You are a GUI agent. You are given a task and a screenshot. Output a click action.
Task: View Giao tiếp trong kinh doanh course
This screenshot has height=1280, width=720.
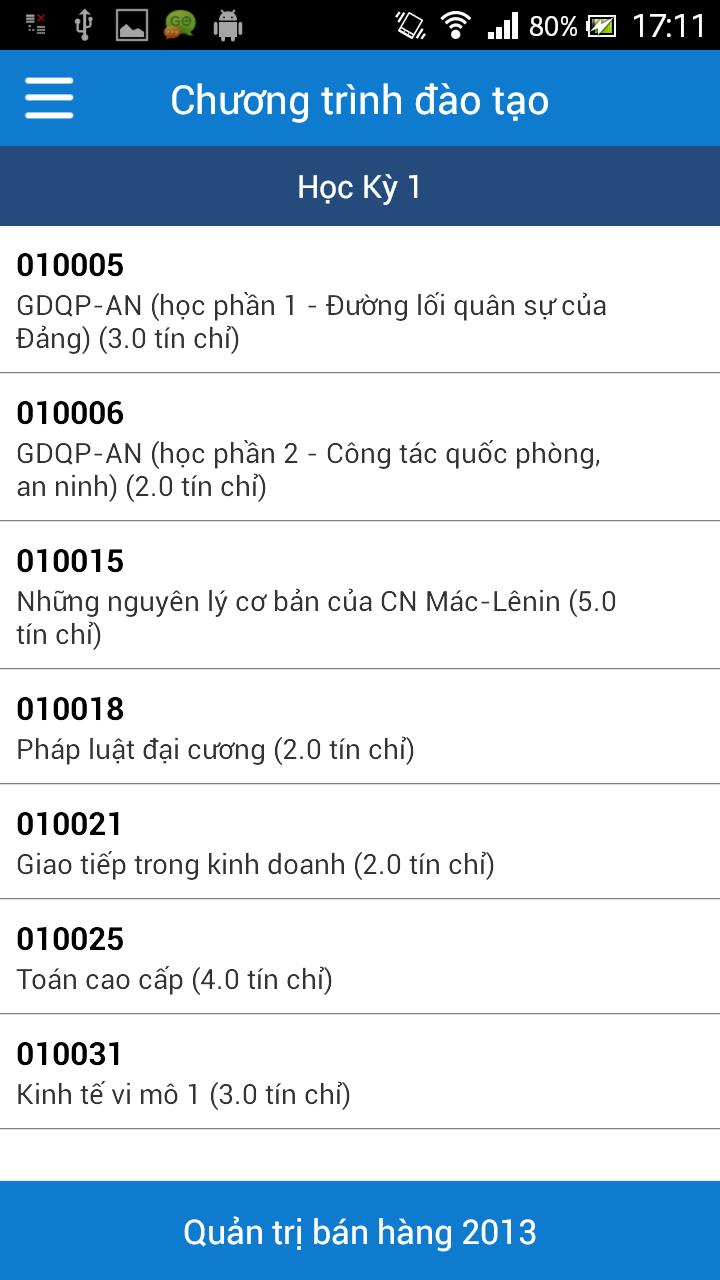[x=360, y=842]
